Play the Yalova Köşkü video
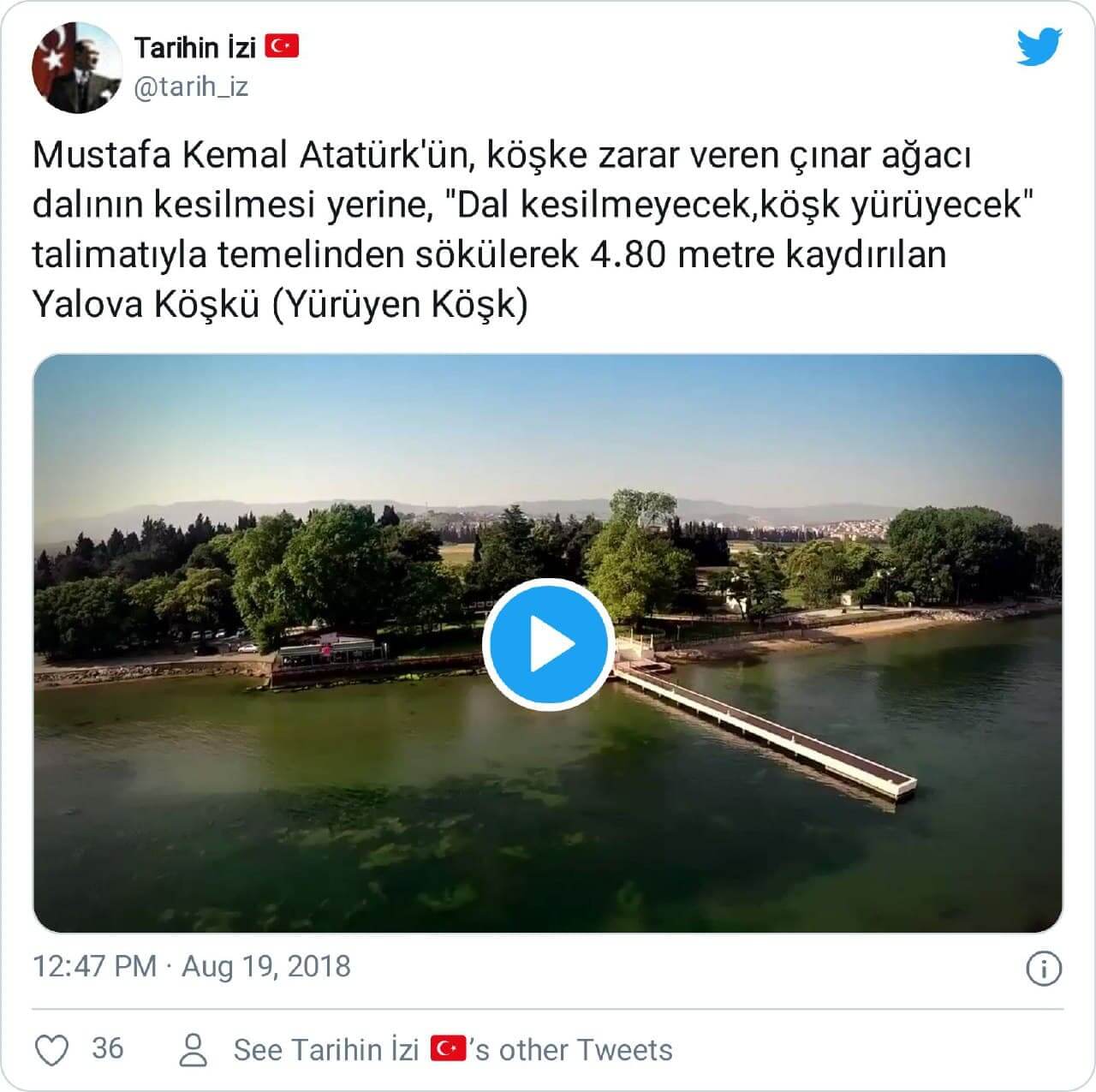 pyautogui.click(x=547, y=644)
